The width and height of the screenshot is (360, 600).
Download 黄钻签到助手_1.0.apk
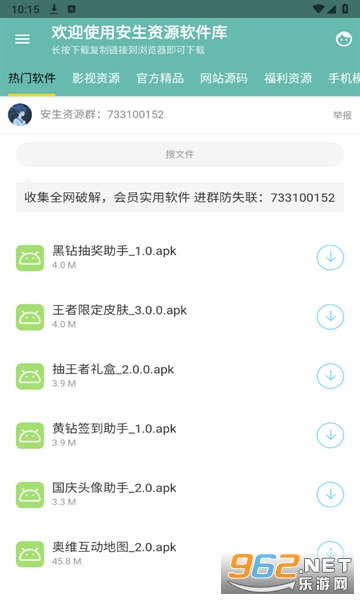330,435
